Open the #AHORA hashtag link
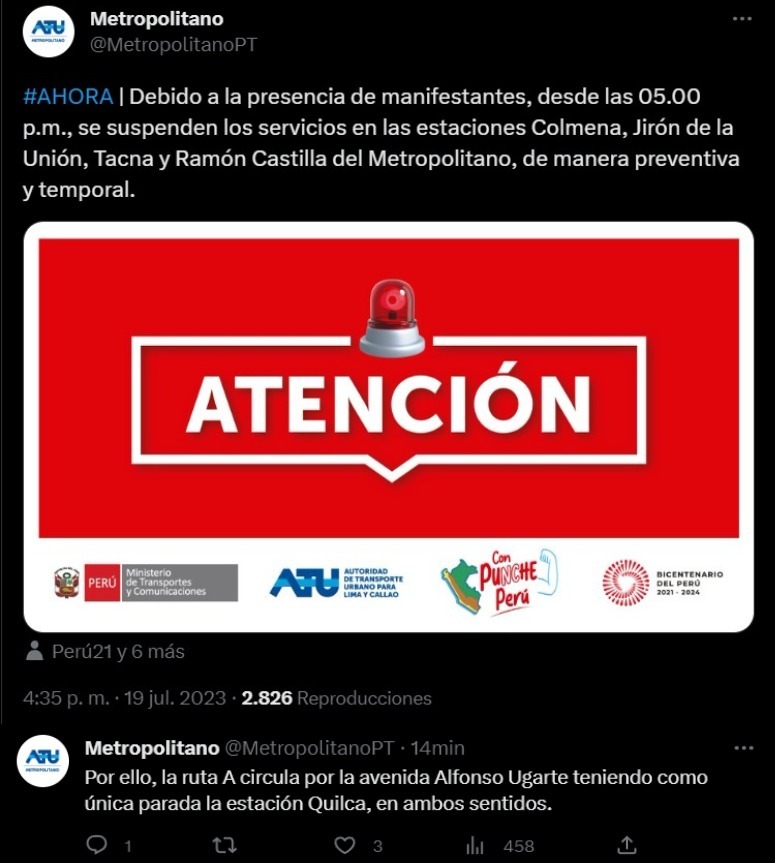 click(67, 97)
